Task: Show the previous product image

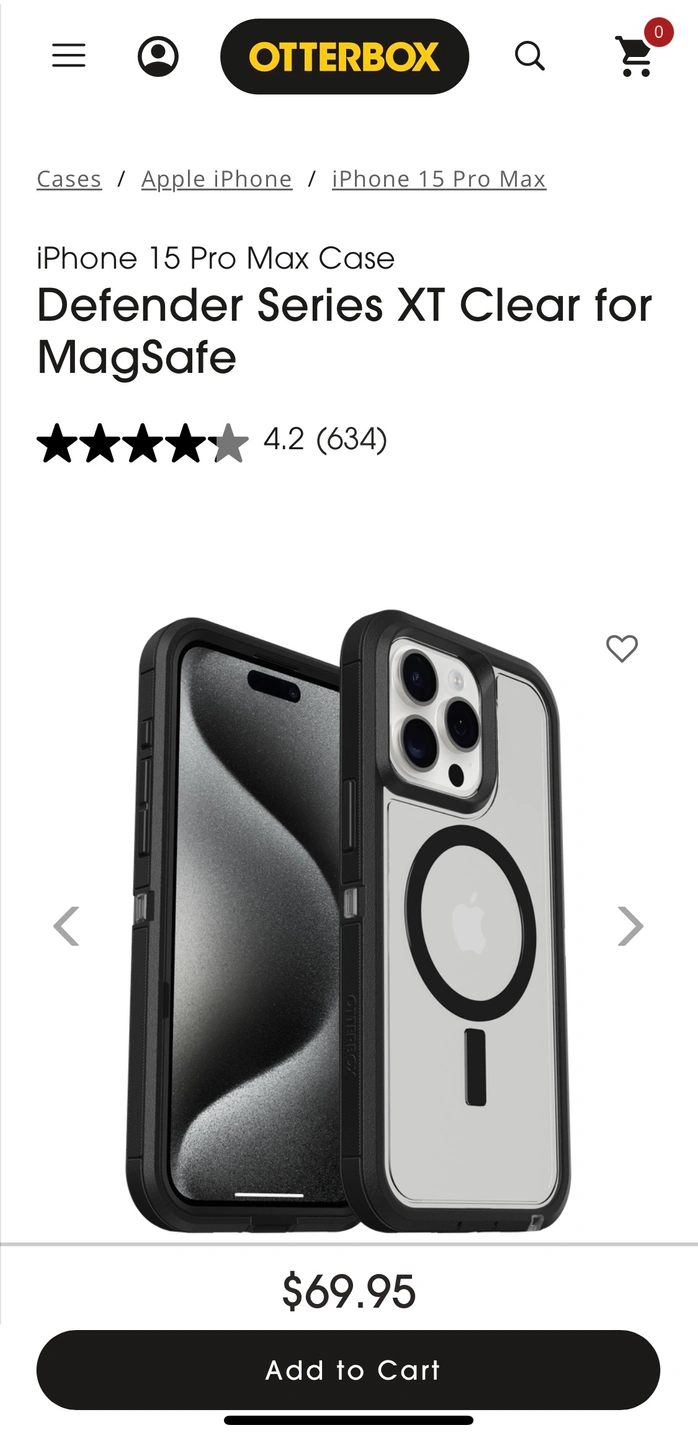Action: [x=66, y=926]
